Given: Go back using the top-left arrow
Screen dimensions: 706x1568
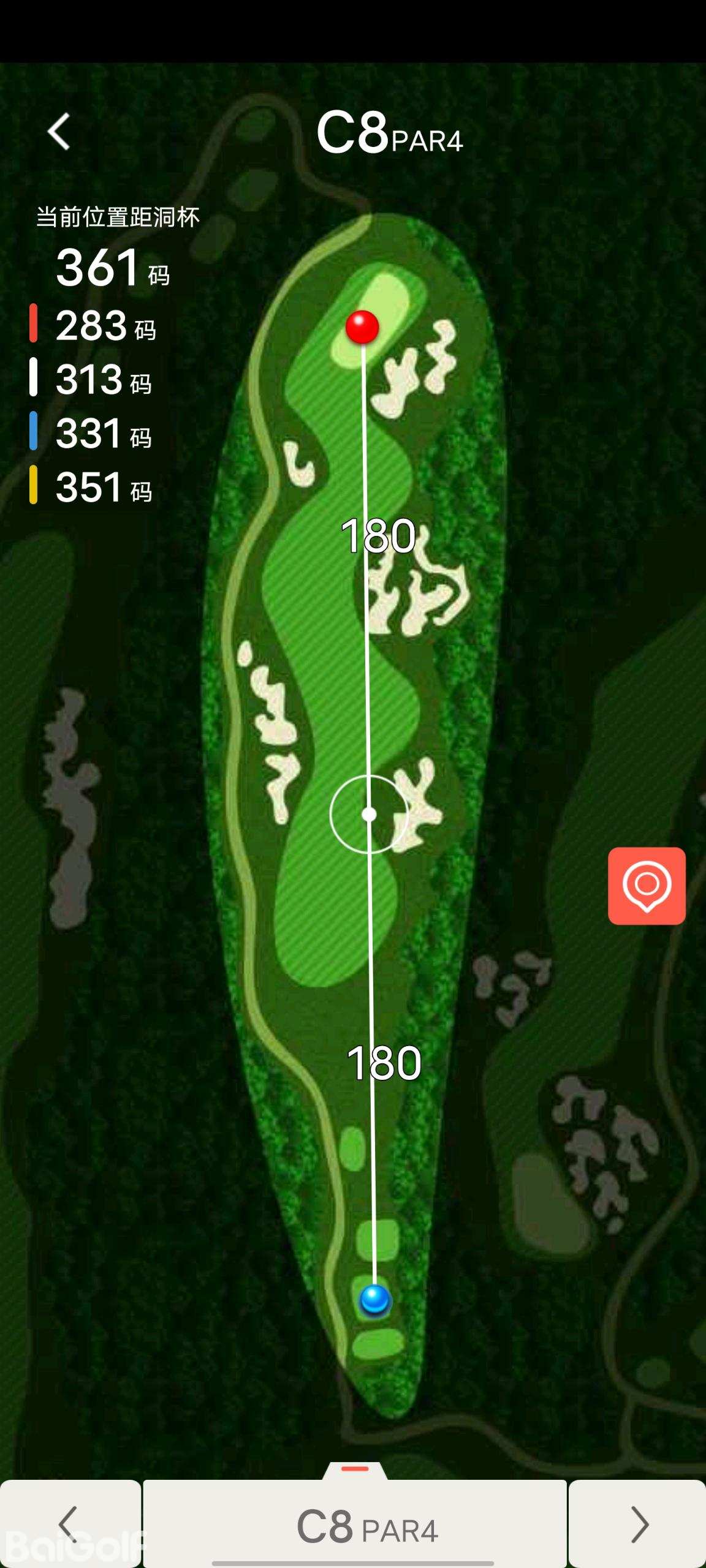Looking at the screenshot, I should 59,131.
